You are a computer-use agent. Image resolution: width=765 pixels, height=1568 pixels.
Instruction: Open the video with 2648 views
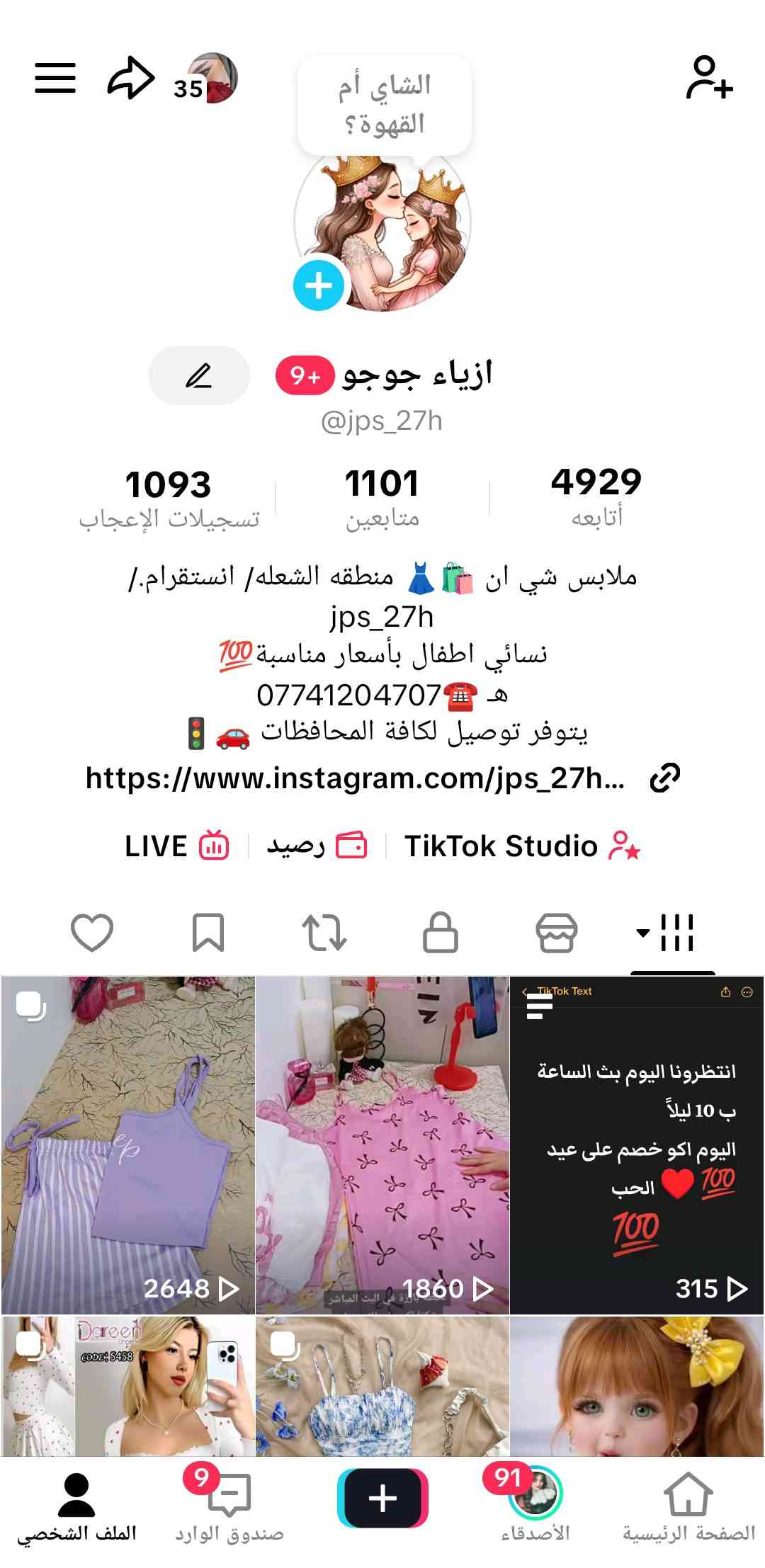coord(127,1144)
